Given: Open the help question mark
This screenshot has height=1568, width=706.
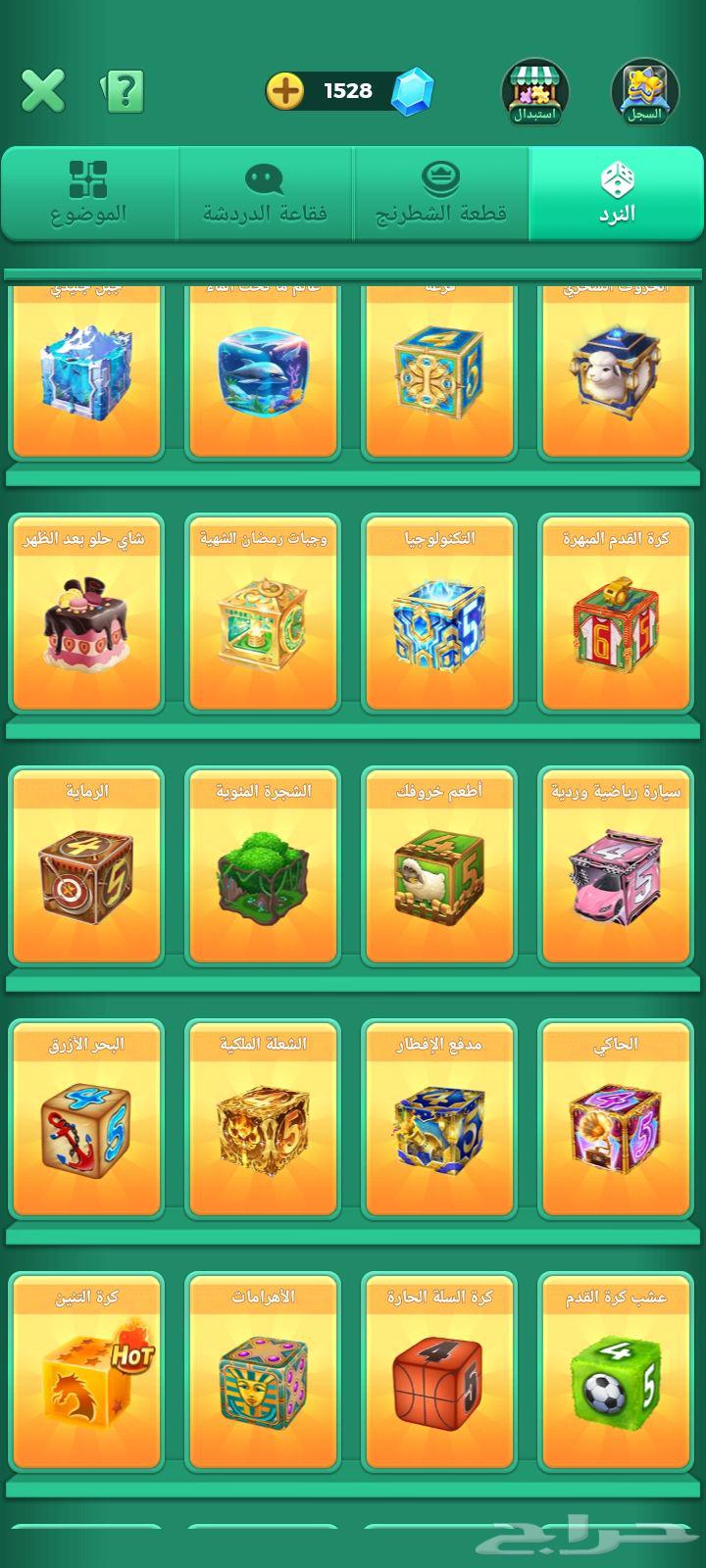Looking at the screenshot, I should [x=124, y=91].
